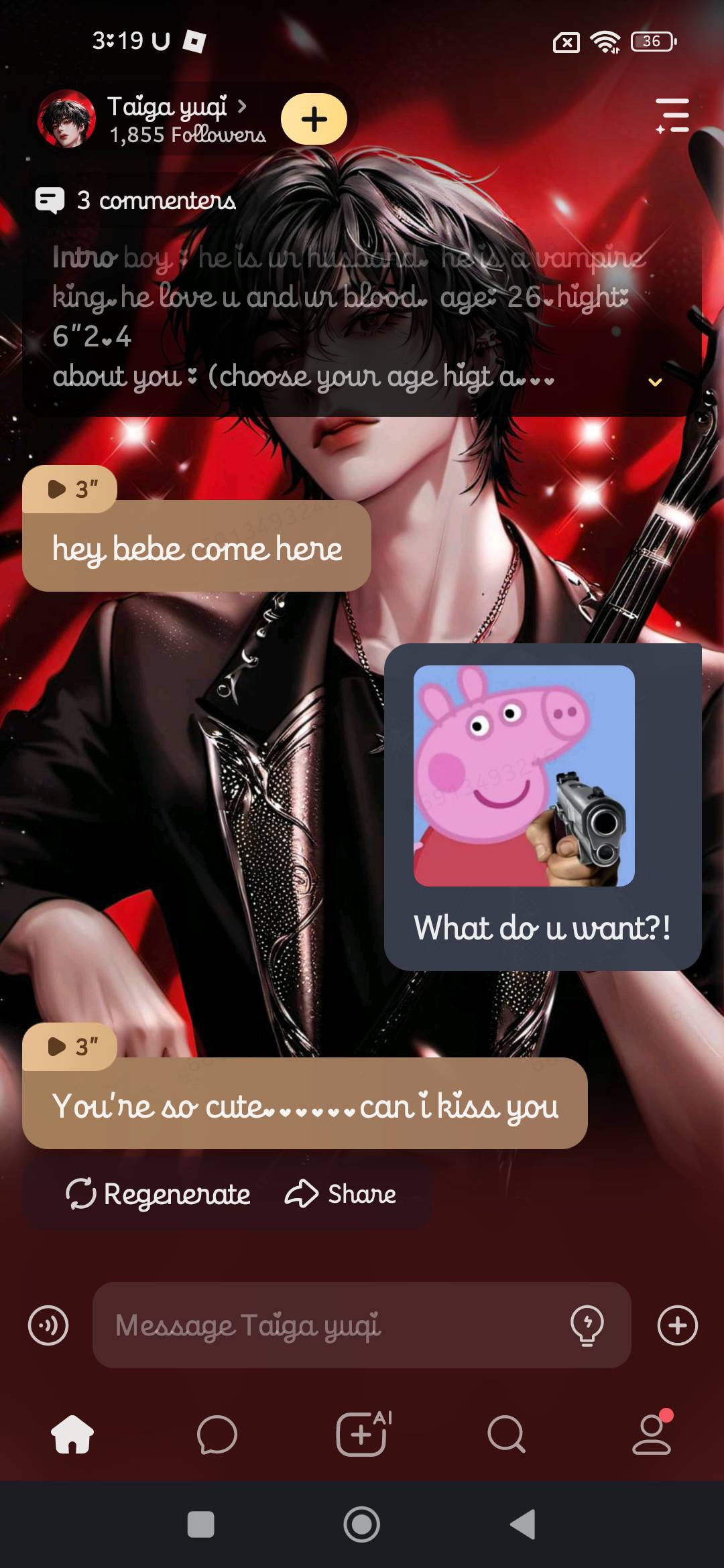Screen dimensions: 724x1568
Task: Regenerate the last reply
Action: coord(158,1193)
